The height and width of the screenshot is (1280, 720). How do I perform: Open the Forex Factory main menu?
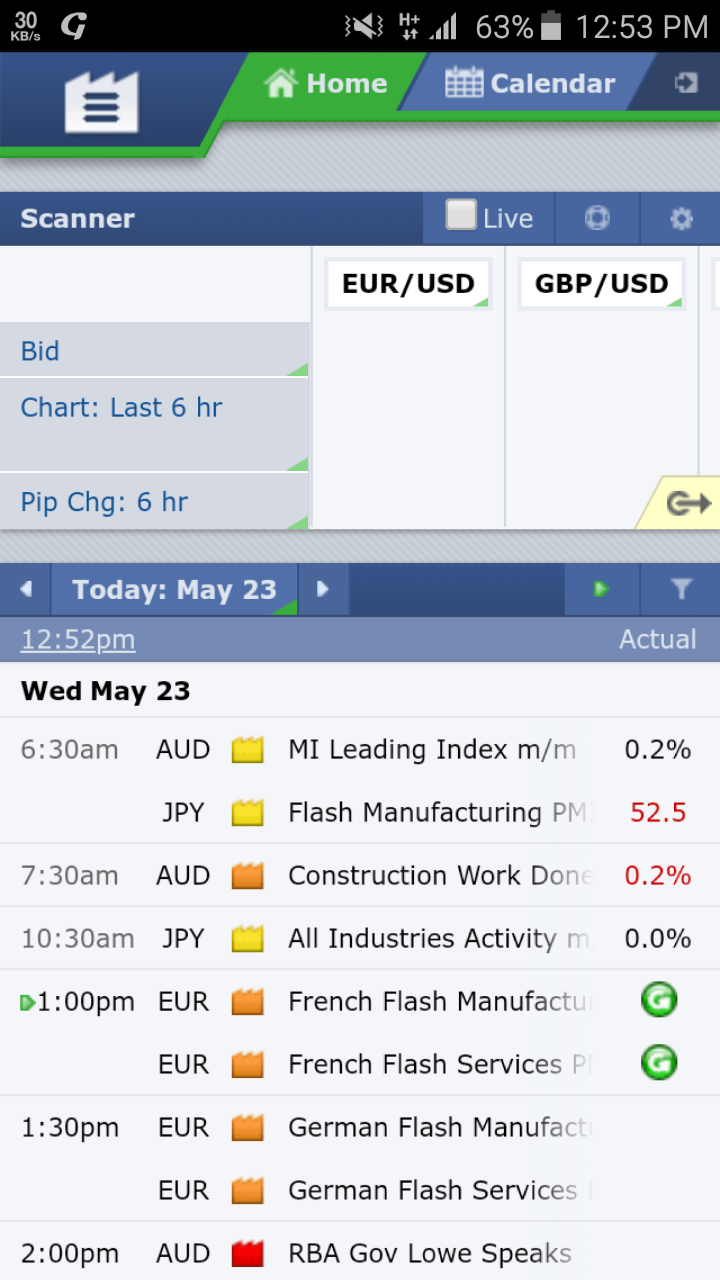coord(100,103)
